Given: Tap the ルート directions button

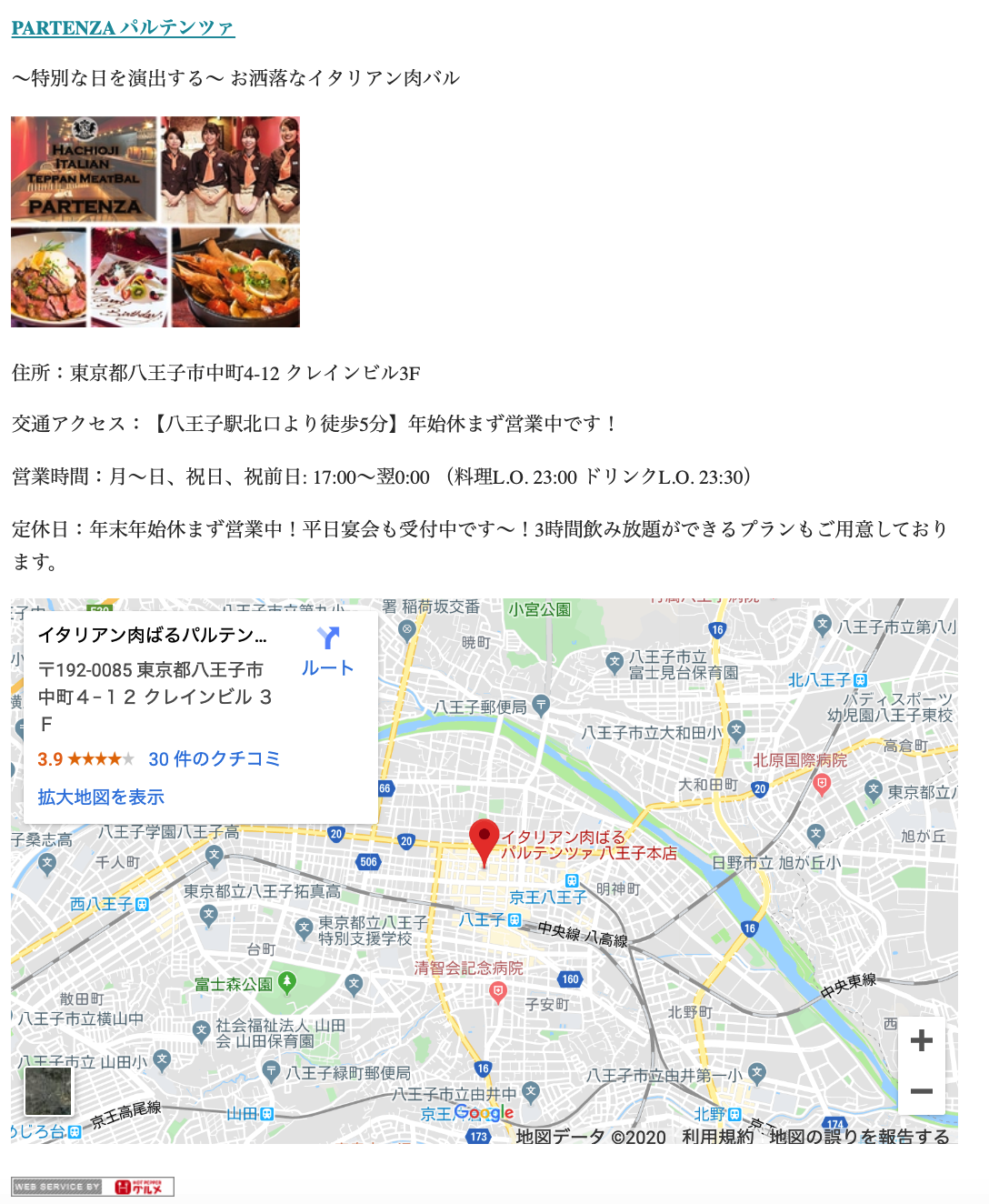Looking at the screenshot, I should [327, 651].
